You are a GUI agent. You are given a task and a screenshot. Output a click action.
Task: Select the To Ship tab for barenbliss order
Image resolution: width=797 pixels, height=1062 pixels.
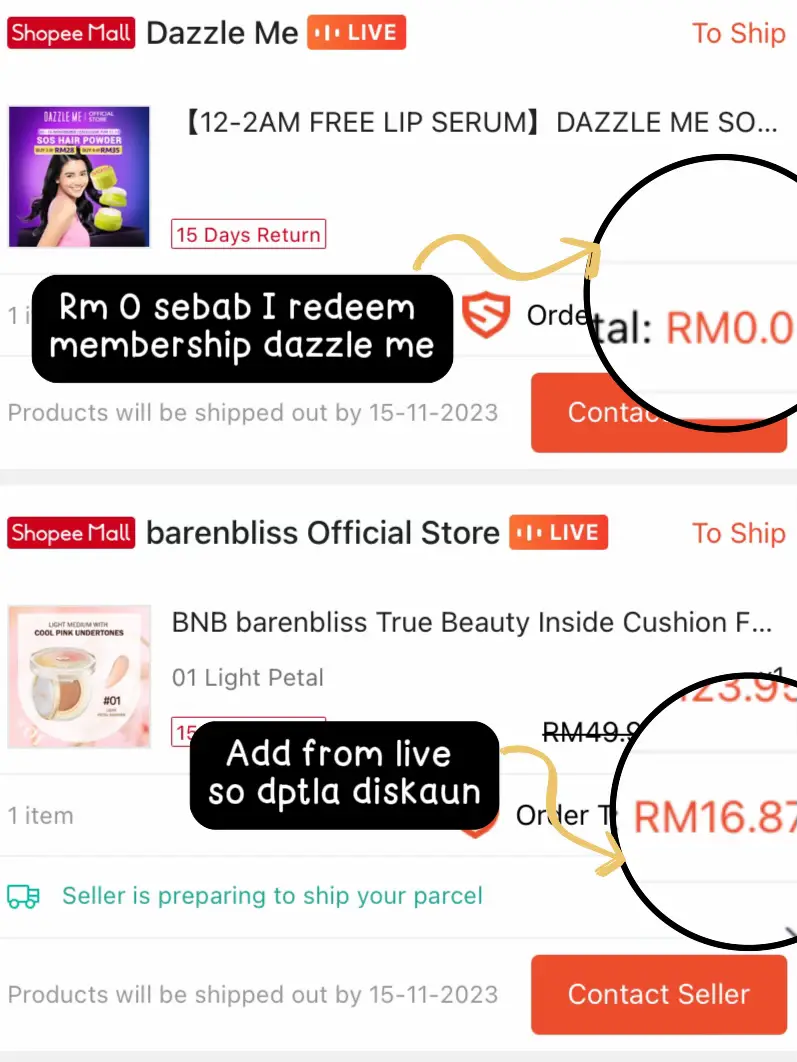coord(740,533)
